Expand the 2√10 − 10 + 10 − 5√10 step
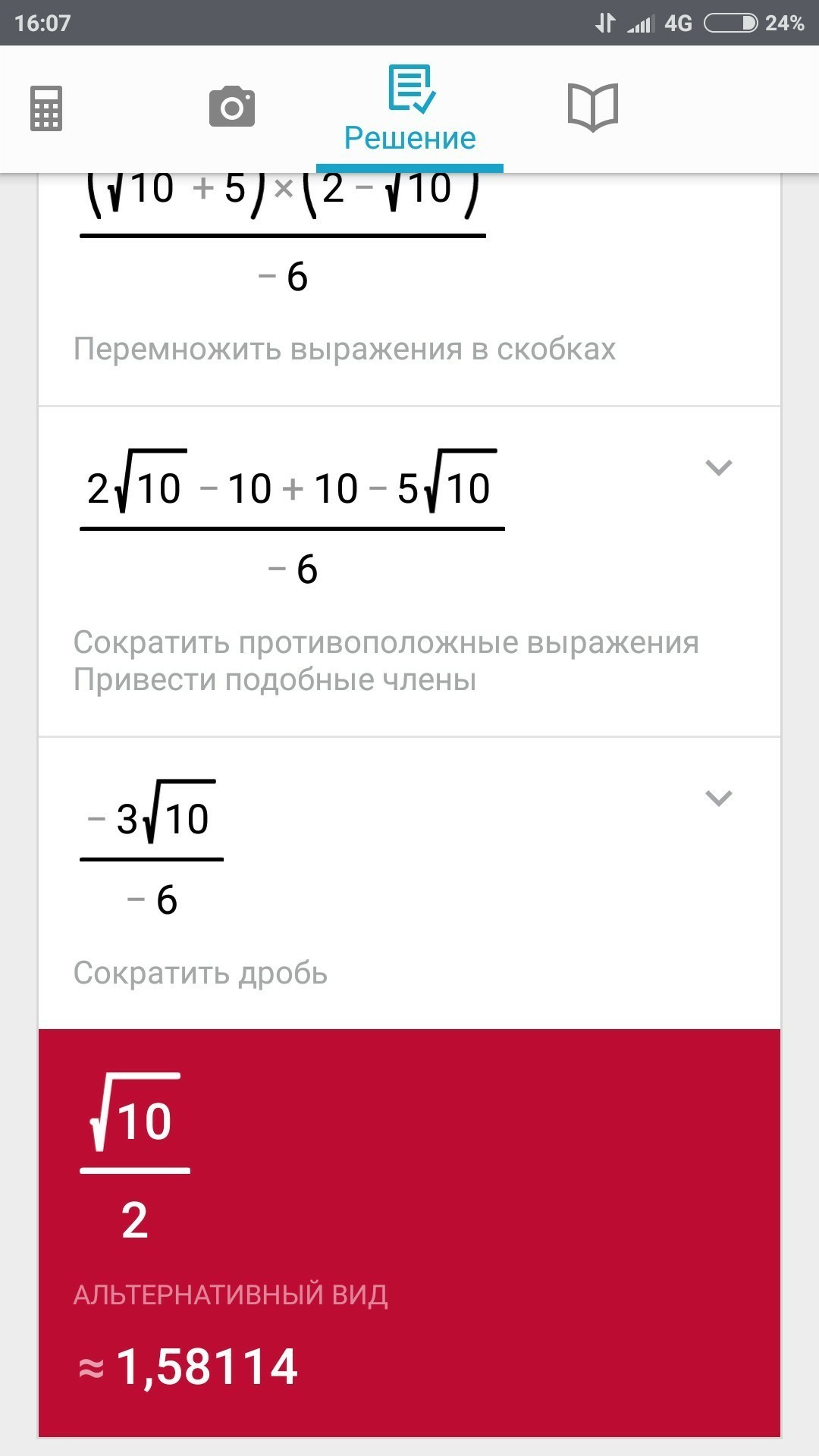819x1456 pixels. (718, 467)
